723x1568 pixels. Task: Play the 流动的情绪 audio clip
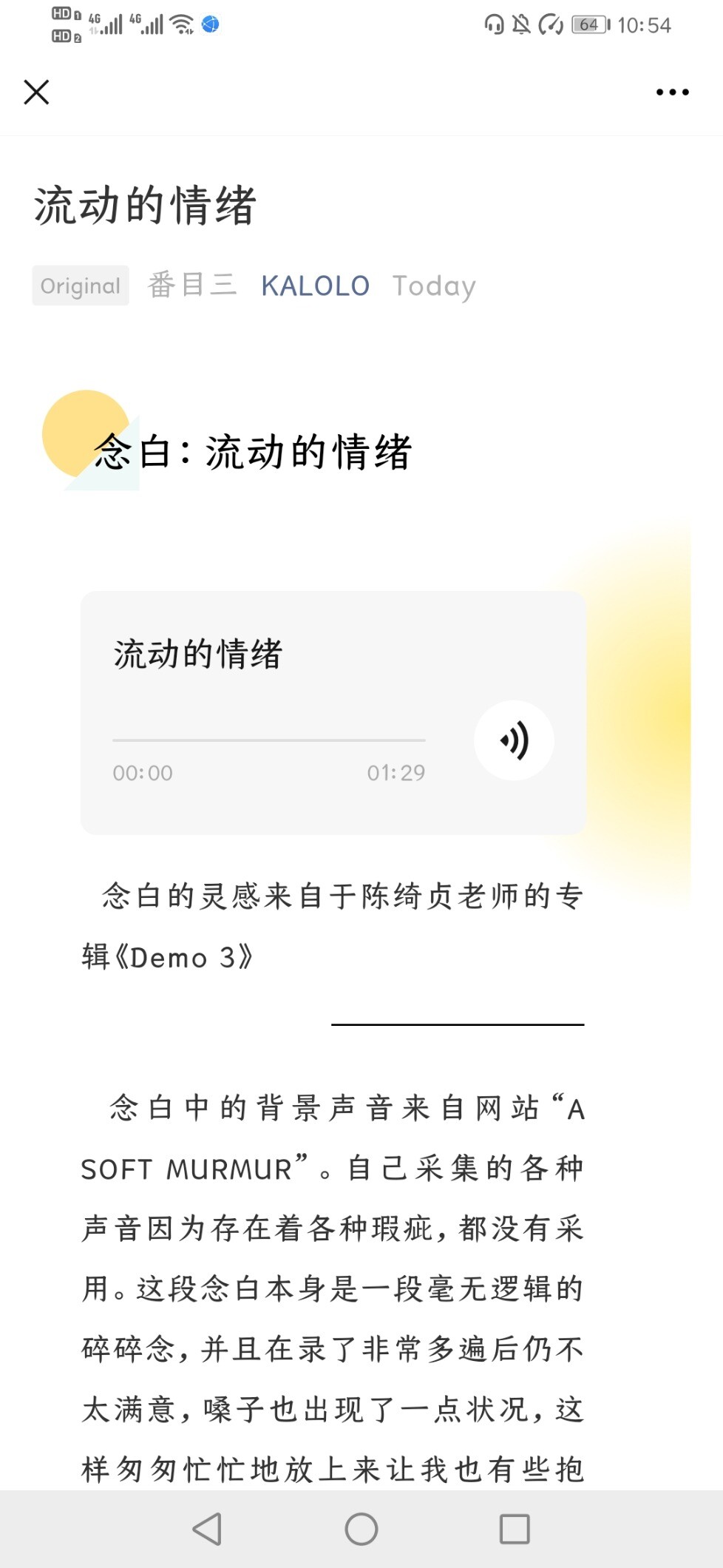(x=514, y=740)
